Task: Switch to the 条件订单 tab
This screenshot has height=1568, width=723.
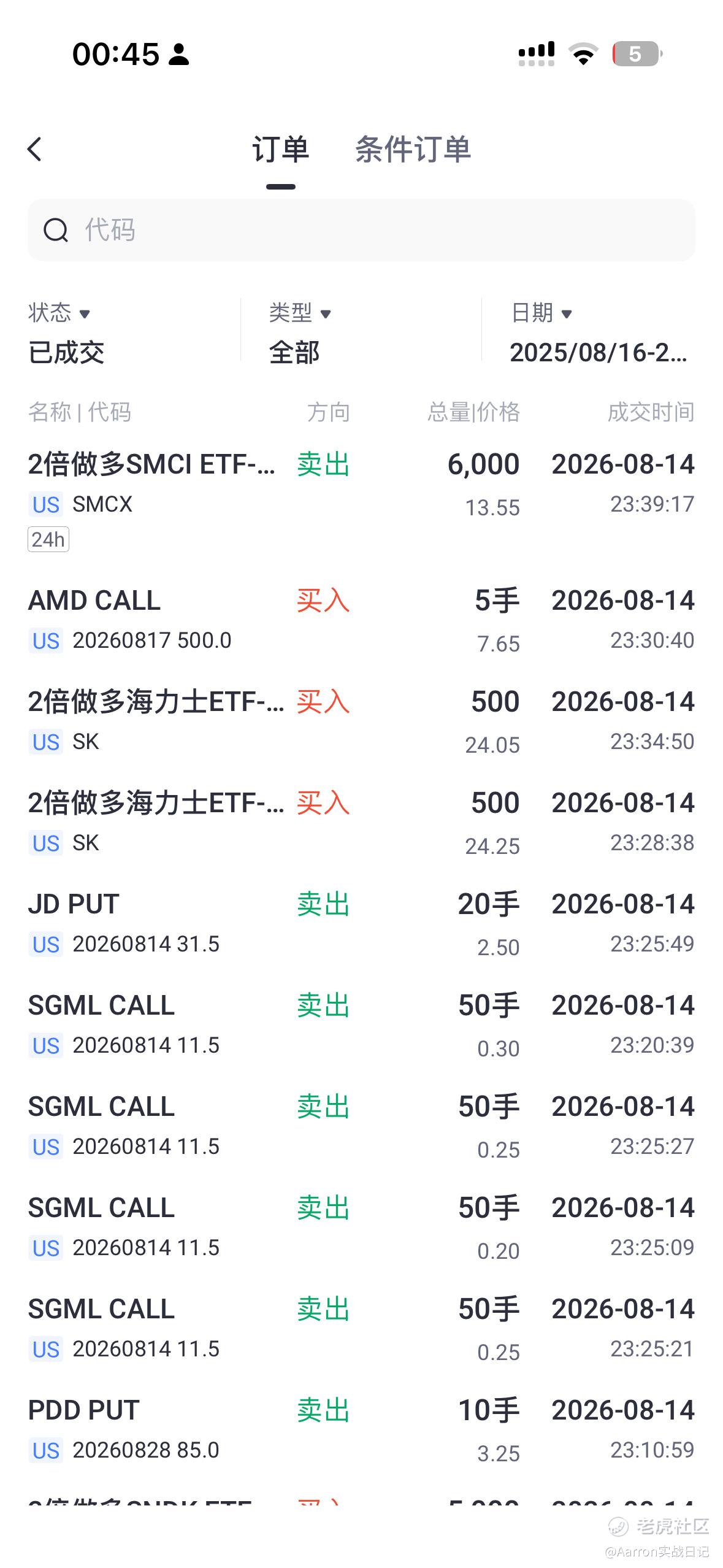Action: point(413,150)
